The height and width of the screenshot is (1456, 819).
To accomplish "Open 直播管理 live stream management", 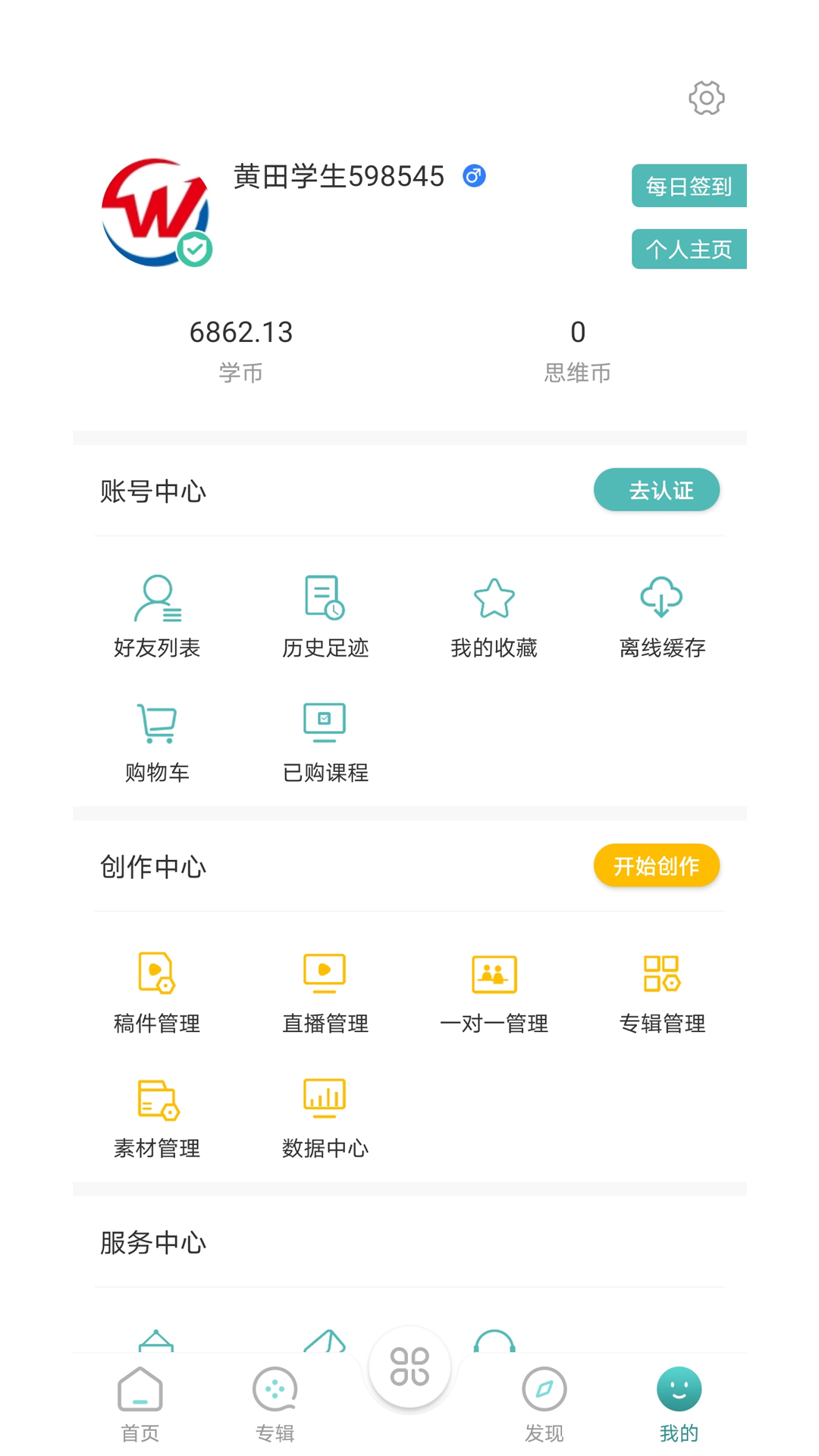I will (x=325, y=992).
